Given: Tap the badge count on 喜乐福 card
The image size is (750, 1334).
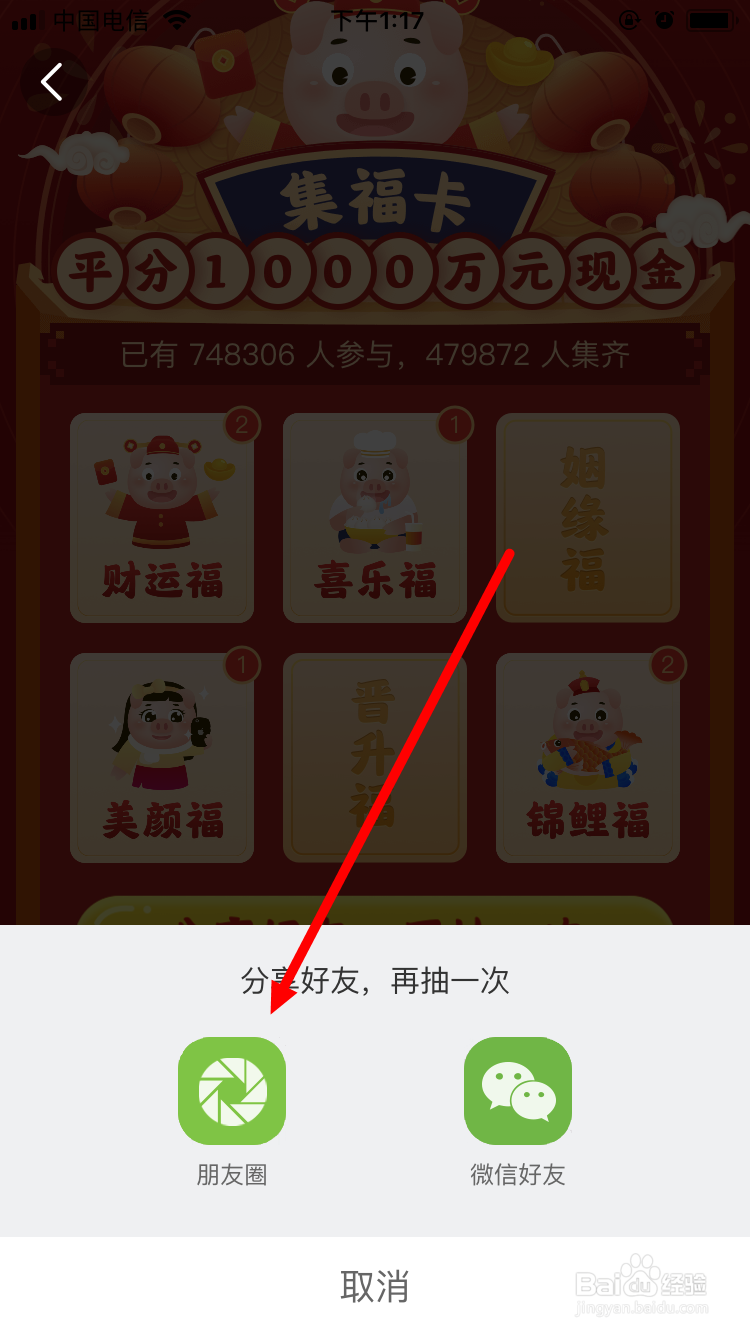Looking at the screenshot, I should [455, 424].
